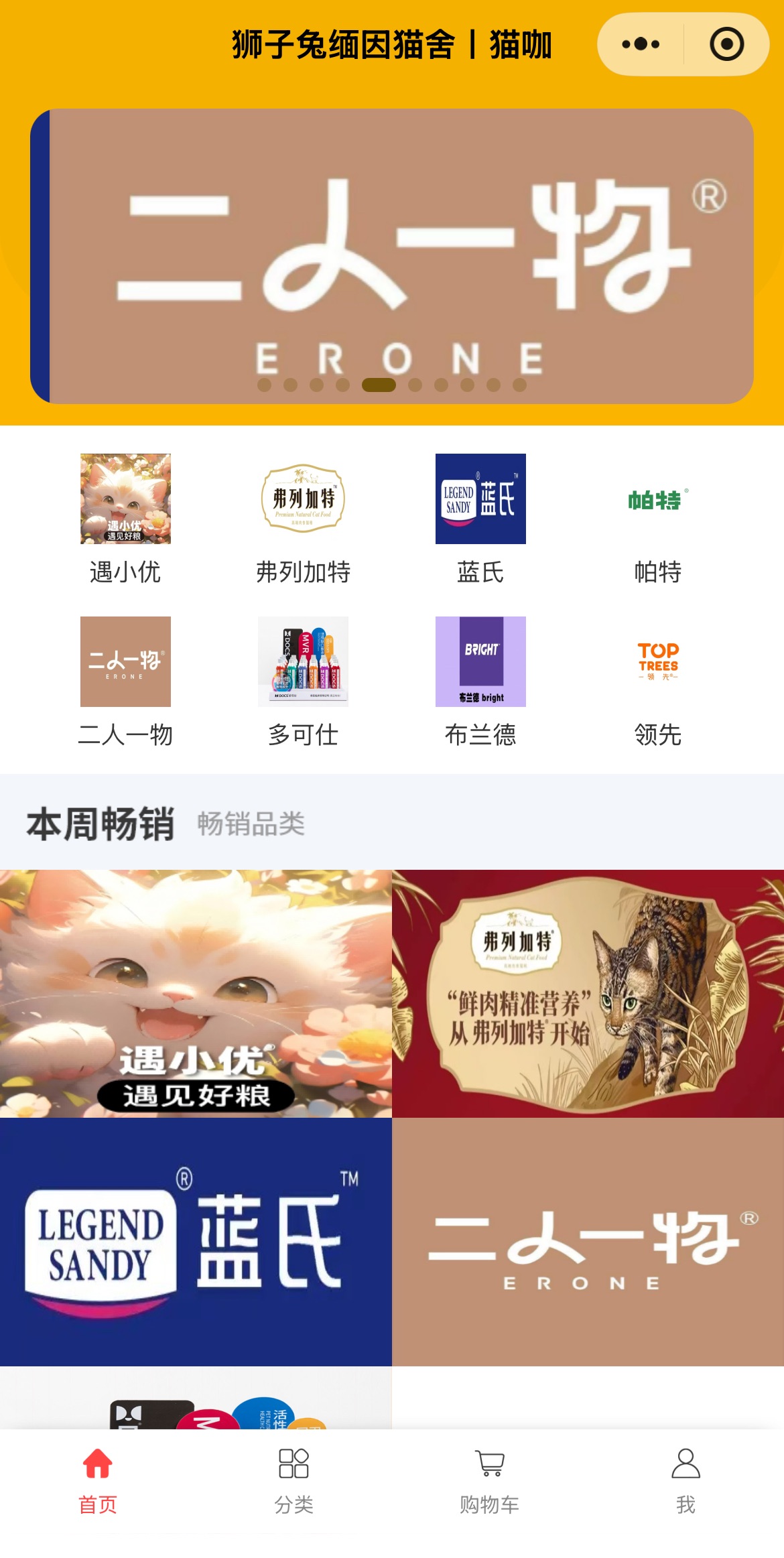Close the mini program with circle icon

[x=726, y=45]
